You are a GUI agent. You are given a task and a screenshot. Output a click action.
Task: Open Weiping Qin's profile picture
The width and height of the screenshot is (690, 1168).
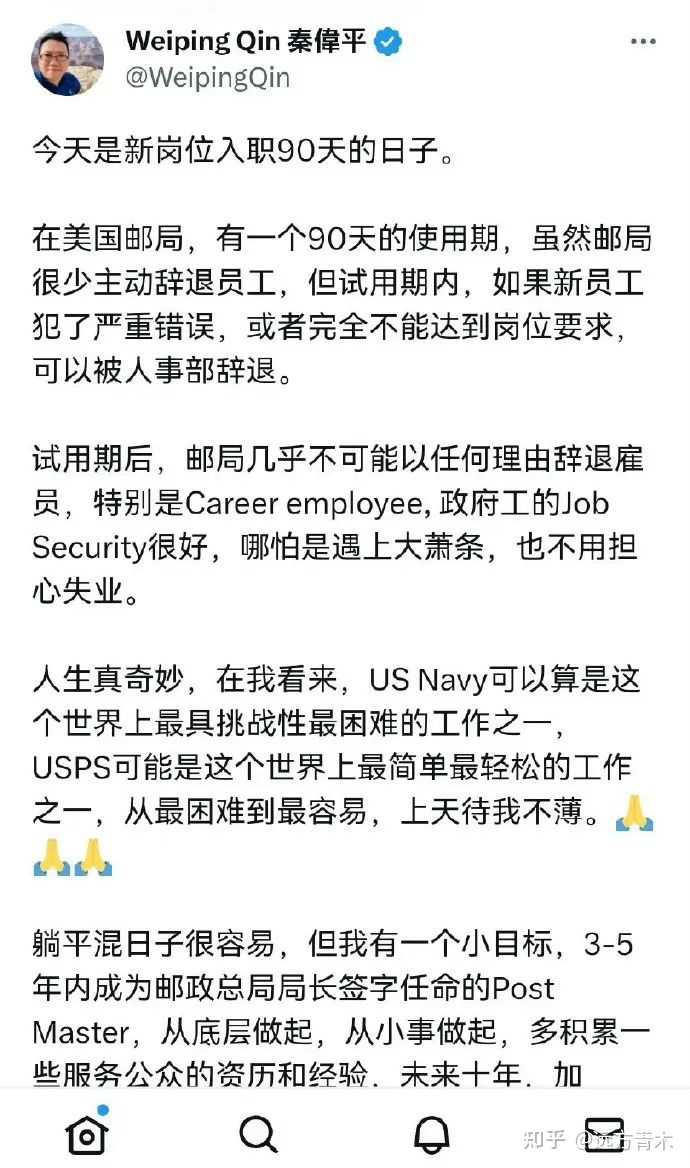coord(67,59)
